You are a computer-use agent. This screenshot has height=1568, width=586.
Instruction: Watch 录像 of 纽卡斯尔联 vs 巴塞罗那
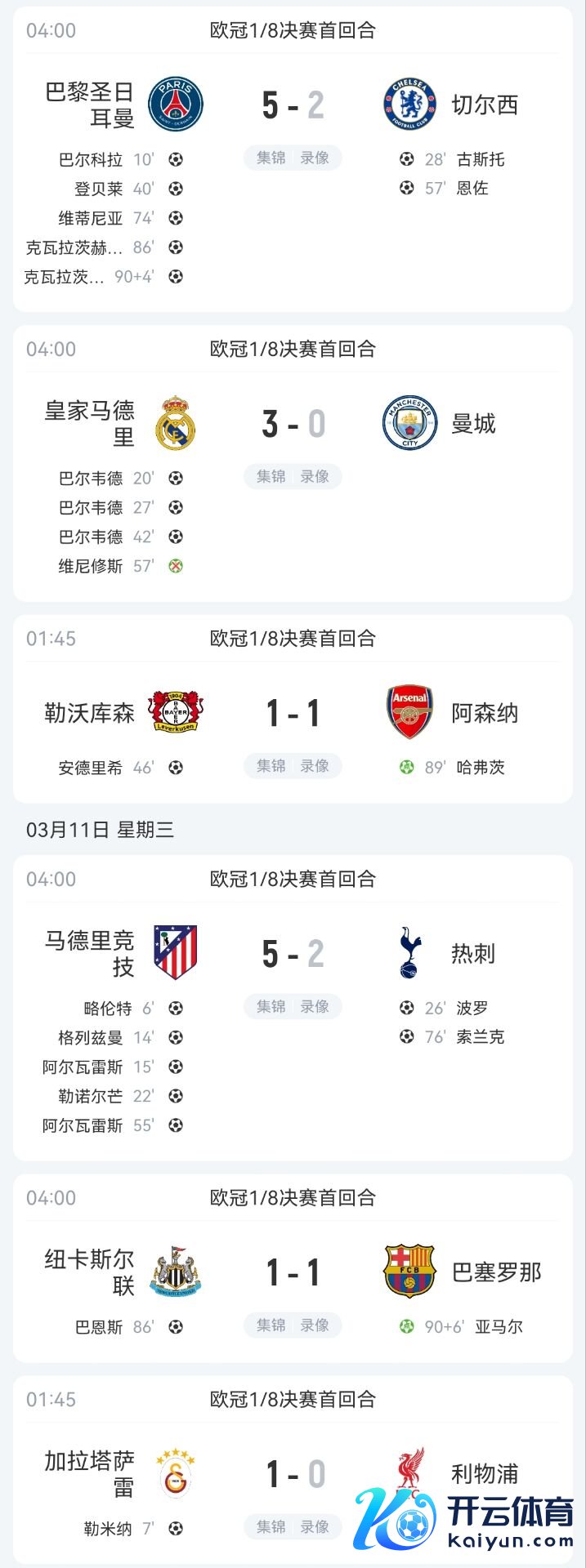point(315,1325)
